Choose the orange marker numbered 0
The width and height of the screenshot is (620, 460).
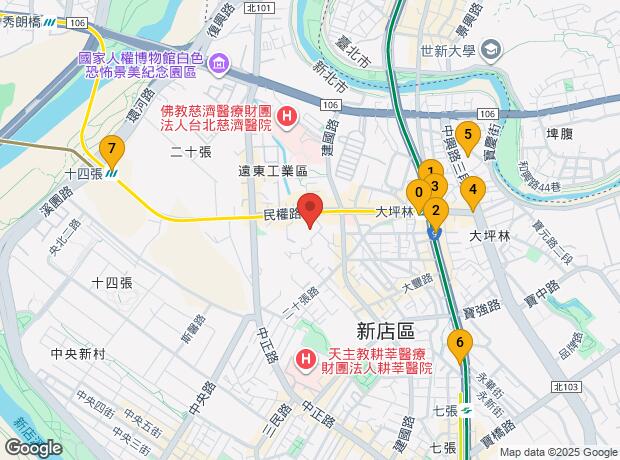[x=418, y=194]
